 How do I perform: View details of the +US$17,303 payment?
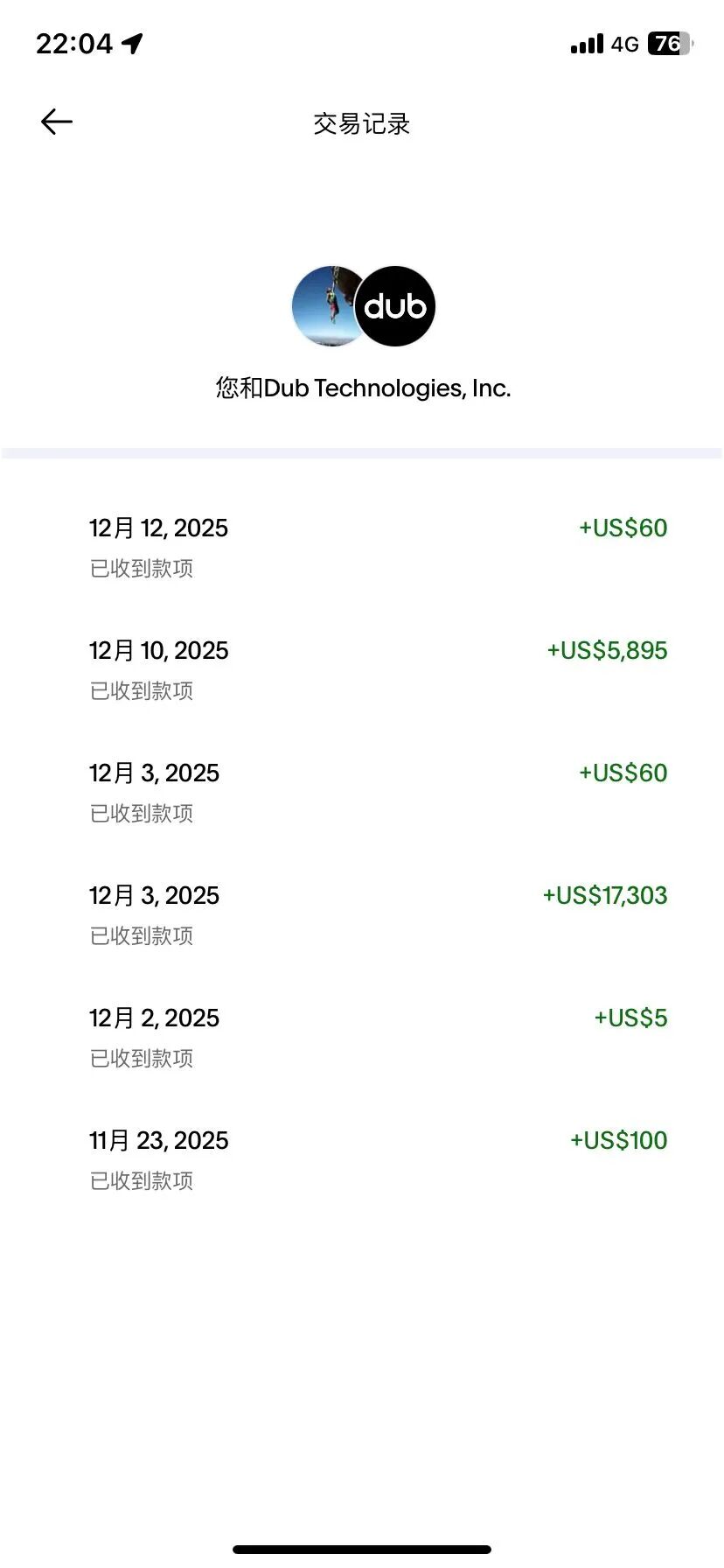(x=362, y=914)
